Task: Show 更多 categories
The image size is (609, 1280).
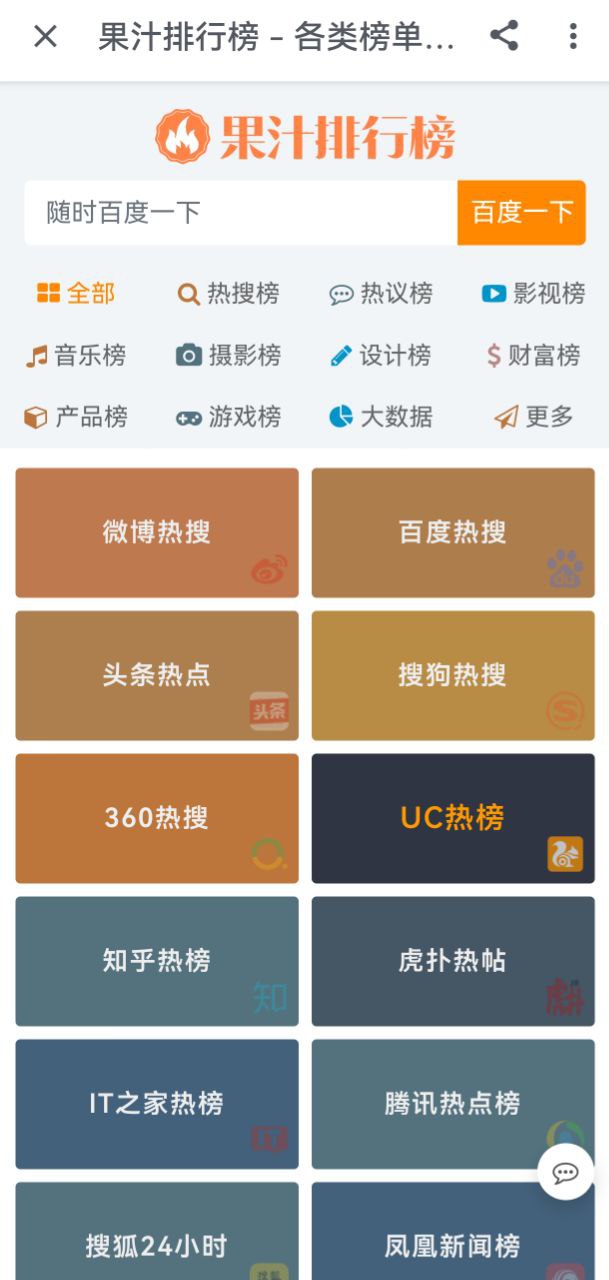Action: point(534,417)
